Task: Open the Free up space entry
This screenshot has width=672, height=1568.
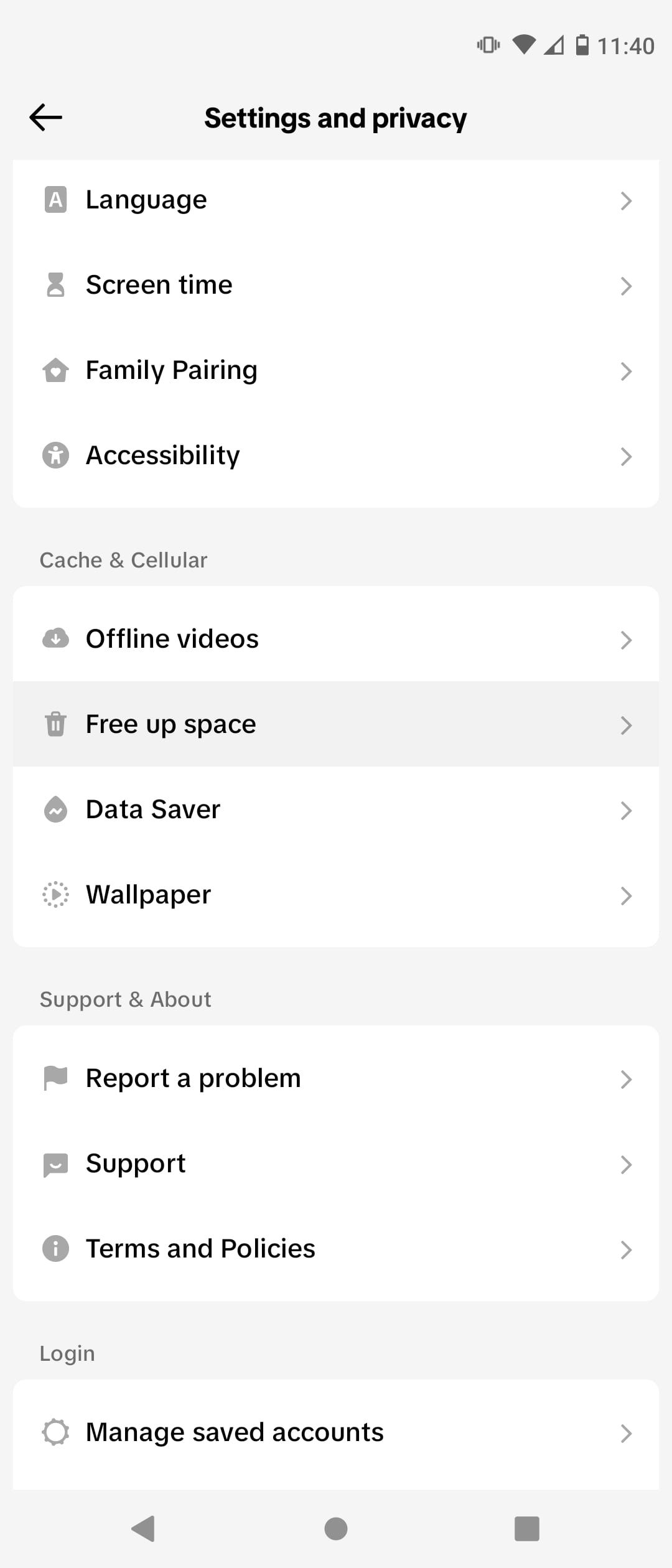Action: 336,725
